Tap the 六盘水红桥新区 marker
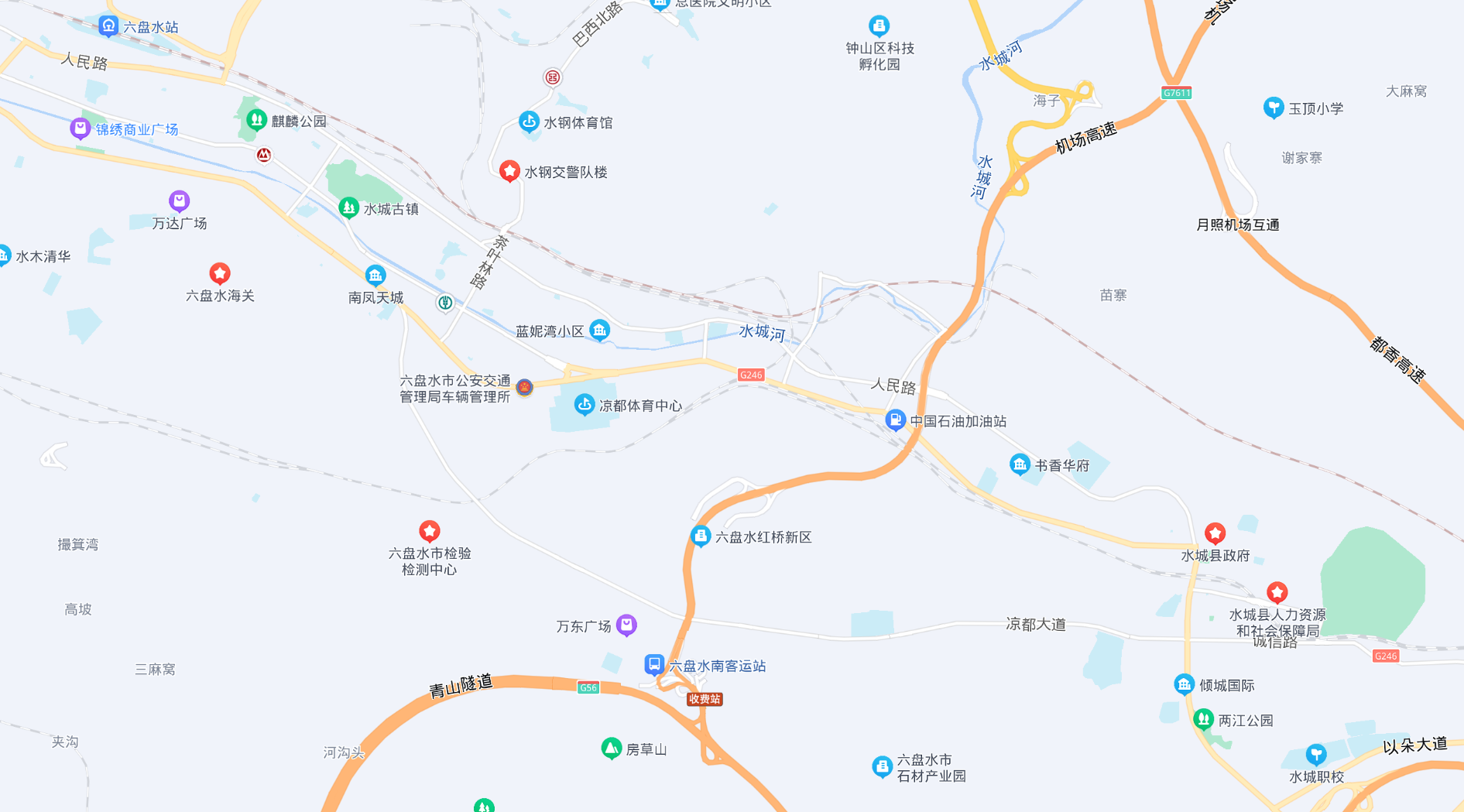The height and width of the screenshot is (812, 1464). coord(700,536)
